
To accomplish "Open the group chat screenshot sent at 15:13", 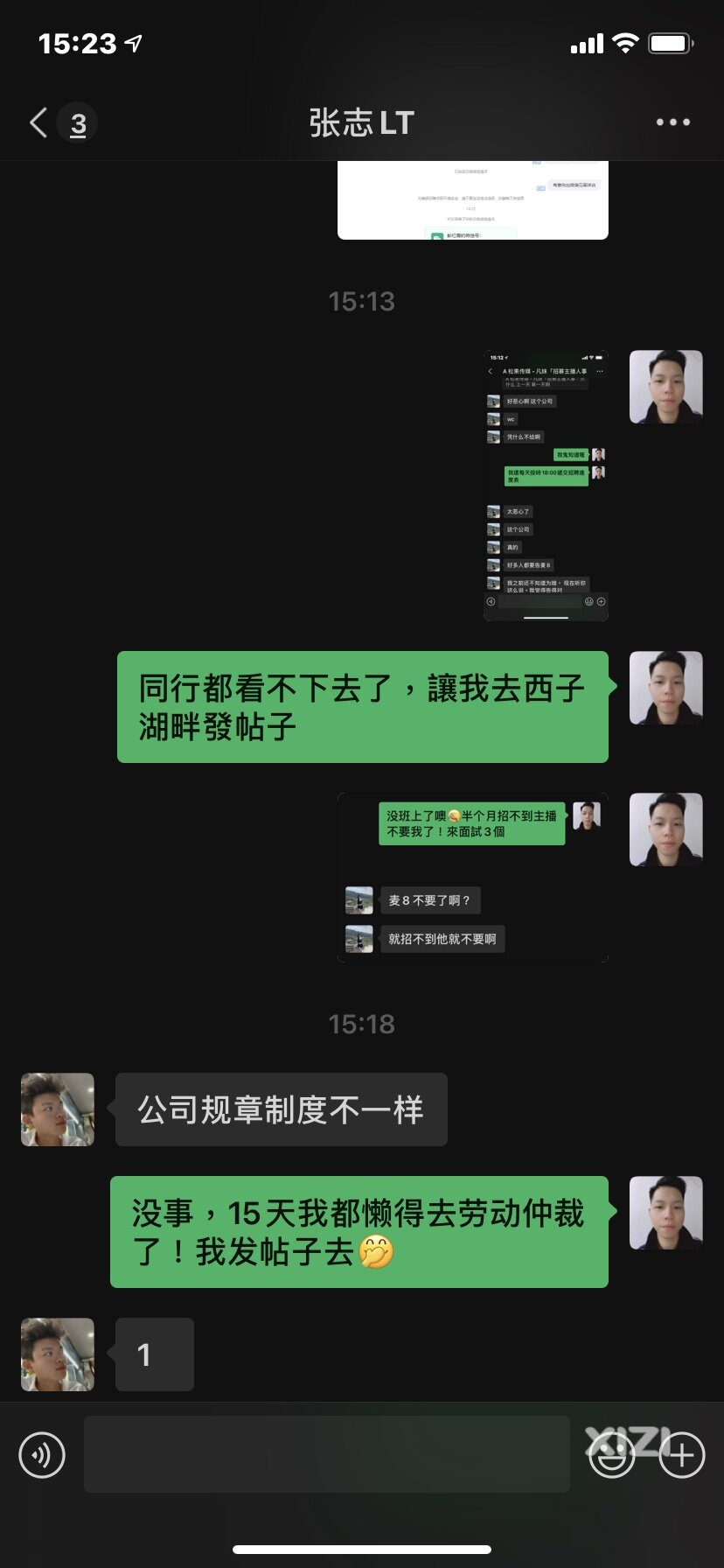I will (x=546, y=486).
